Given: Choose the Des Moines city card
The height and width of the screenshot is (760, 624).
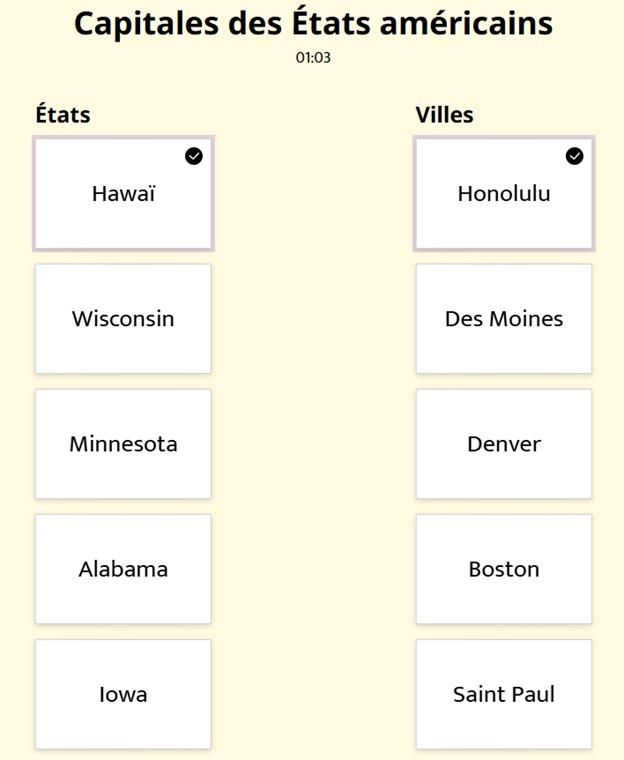Looking at the screenshot, I should coord(504,319).
